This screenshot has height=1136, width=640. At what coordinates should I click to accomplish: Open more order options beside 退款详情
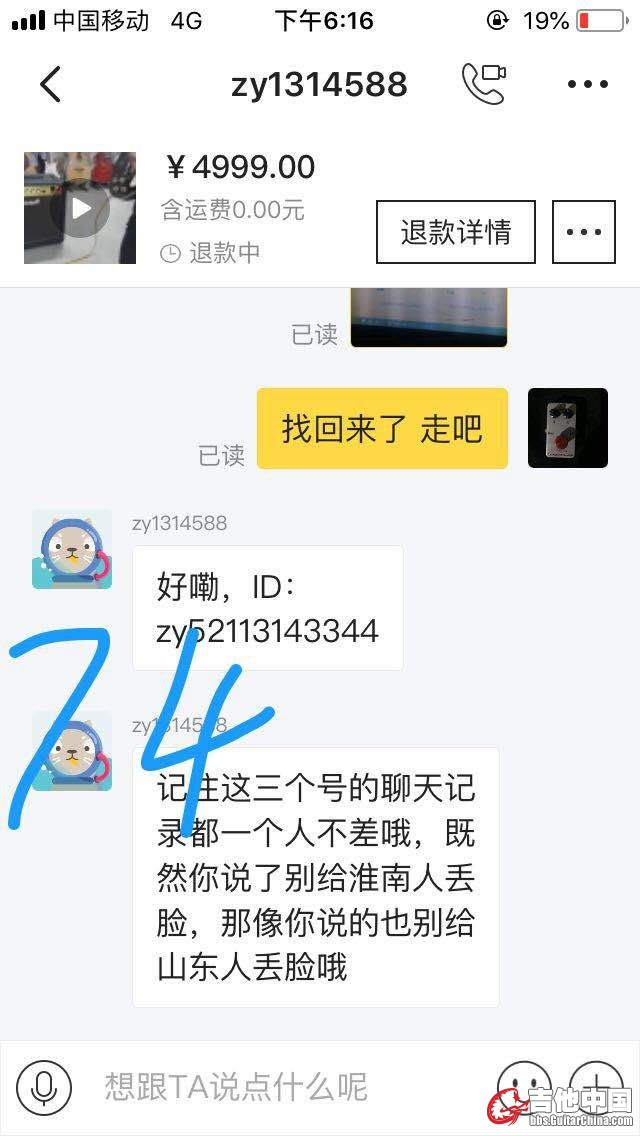pyautogui.click(x=584, y=232)
